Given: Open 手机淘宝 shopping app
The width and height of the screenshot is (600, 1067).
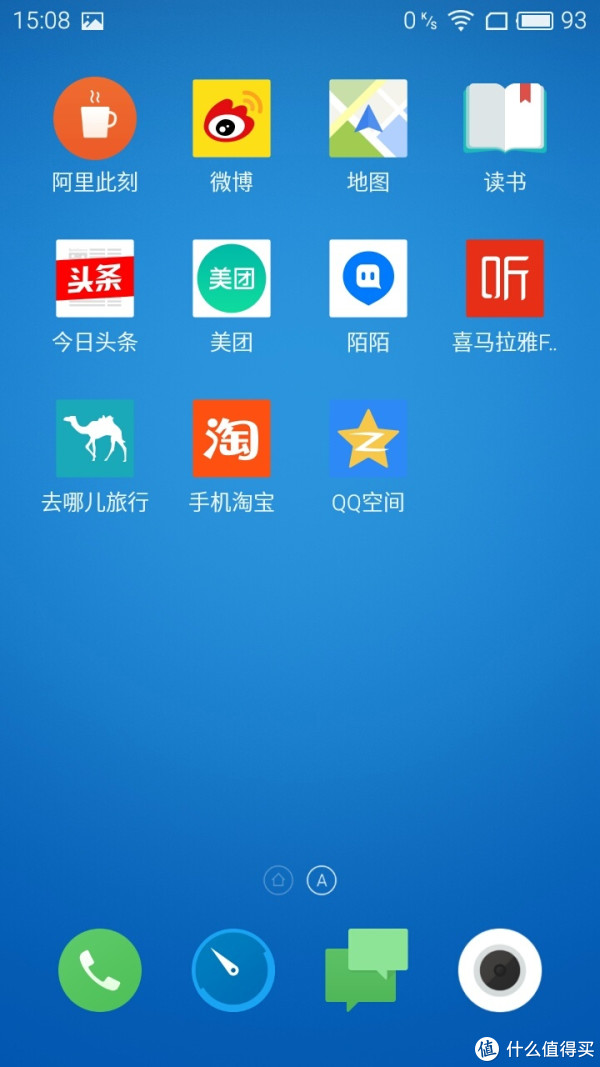Looking at the screenshot, I should (231, 439).
